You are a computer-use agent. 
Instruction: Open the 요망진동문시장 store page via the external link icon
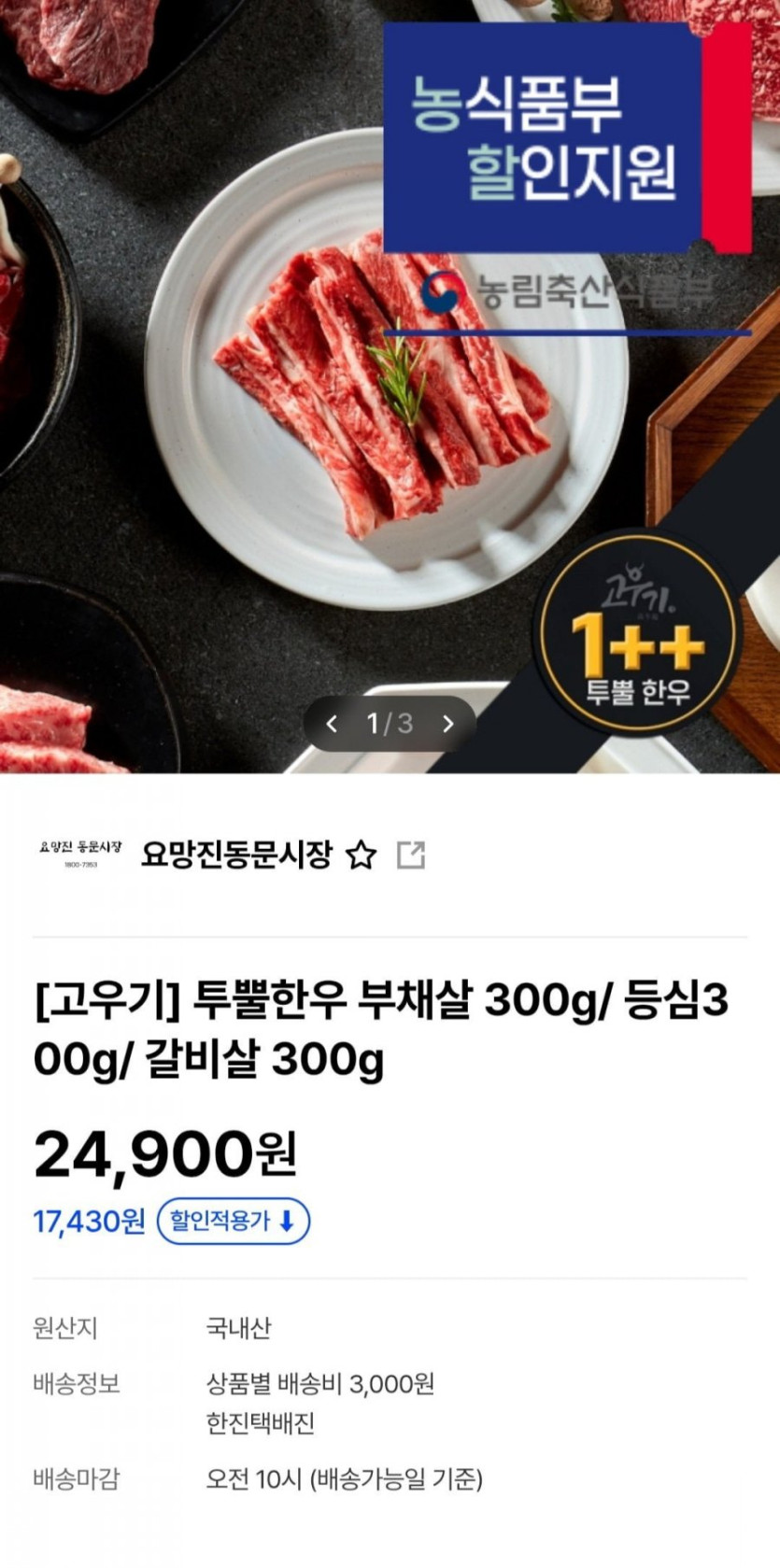pos(411,855)
